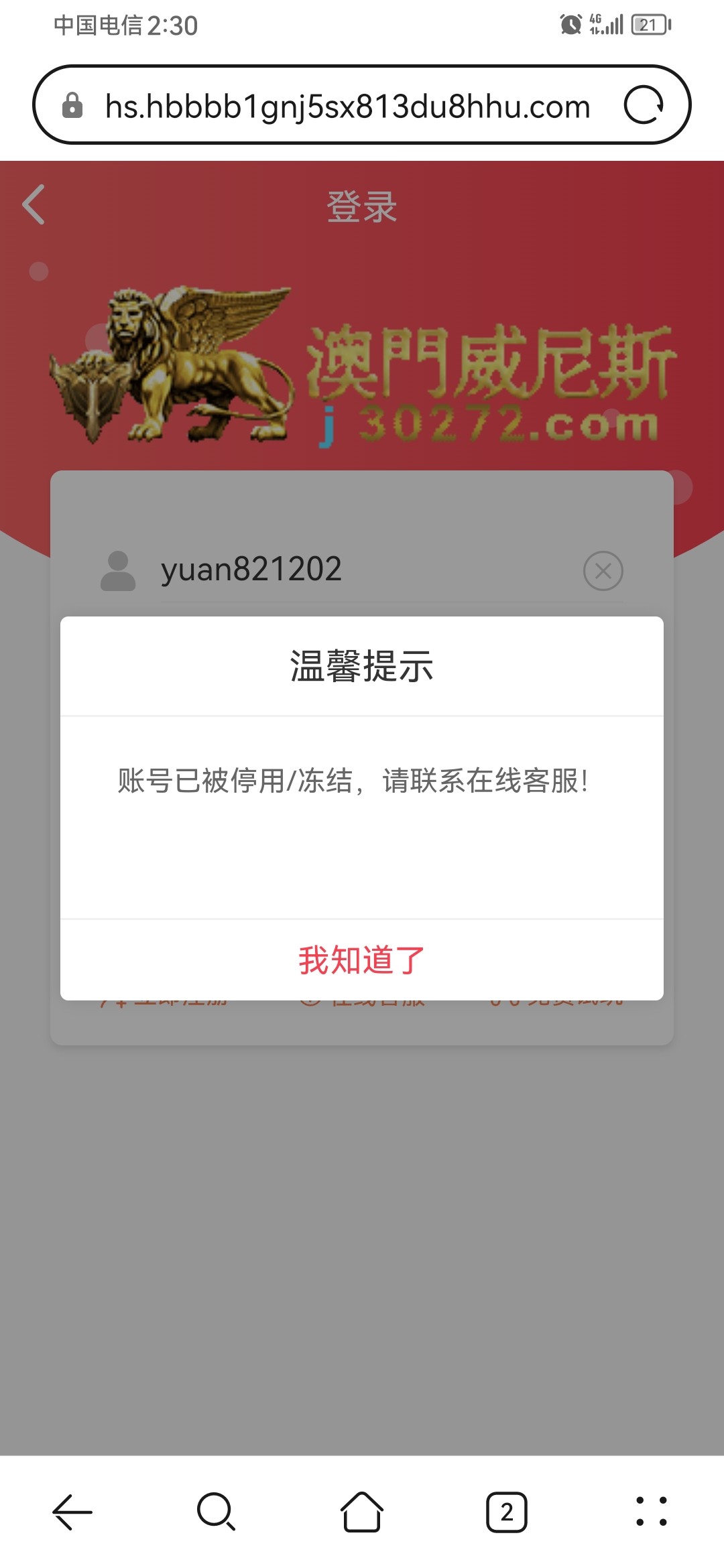Image resolution: width=724 pixels, height=1568 pixels.
Task: Tap the browser URL address bar
Action: 347,106
